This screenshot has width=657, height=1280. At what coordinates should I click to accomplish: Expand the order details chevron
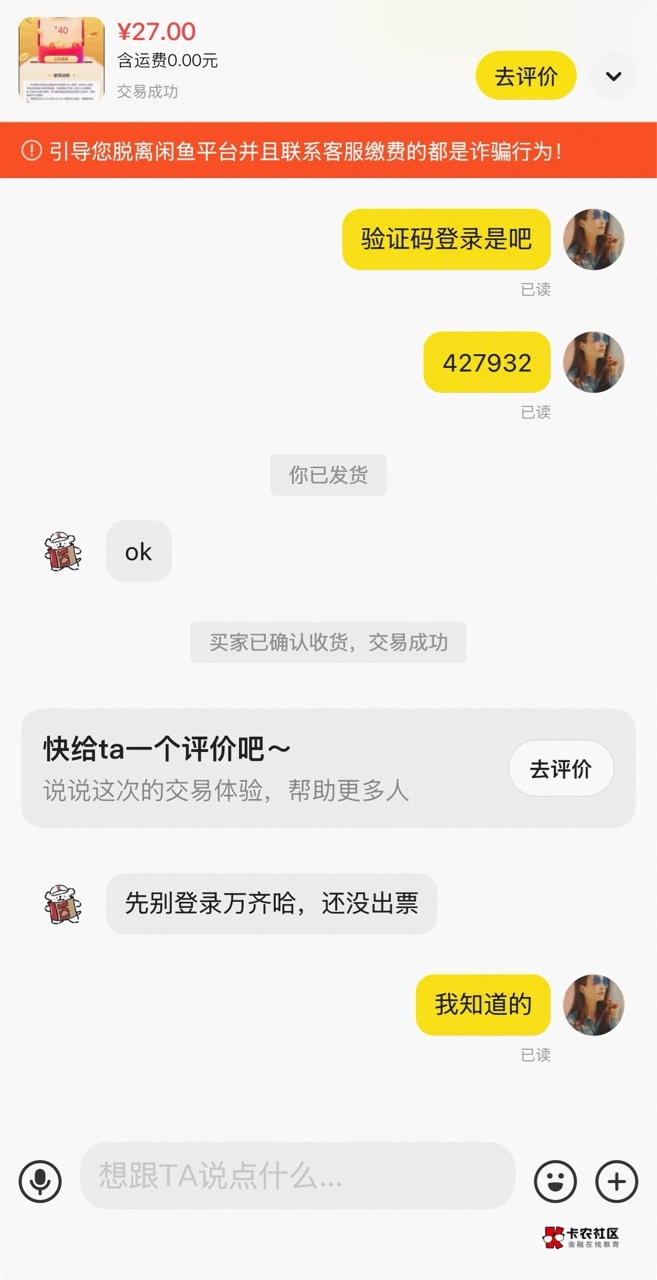(614, 76)
